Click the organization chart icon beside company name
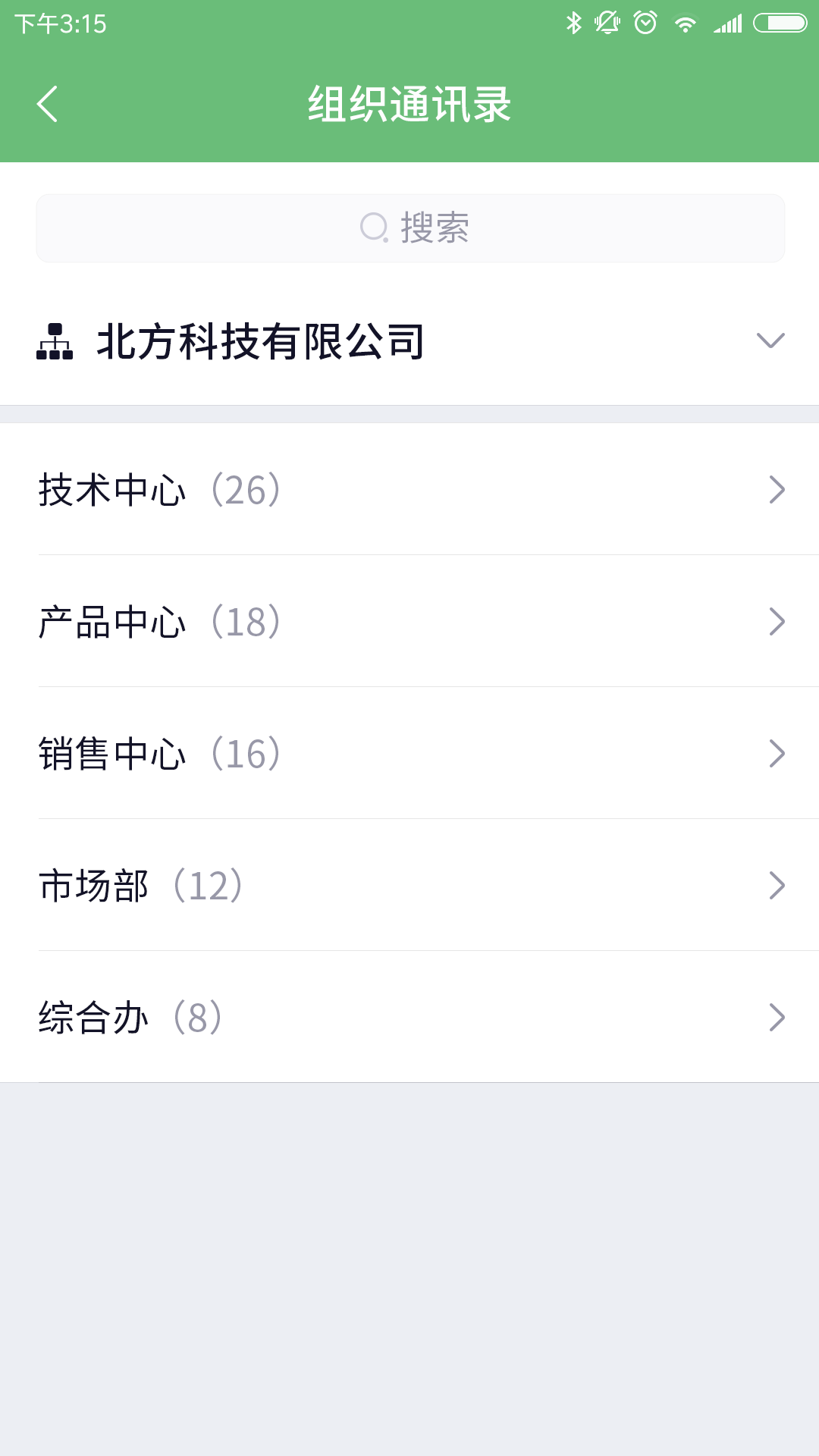The image size is (819, 1456). 55,341
